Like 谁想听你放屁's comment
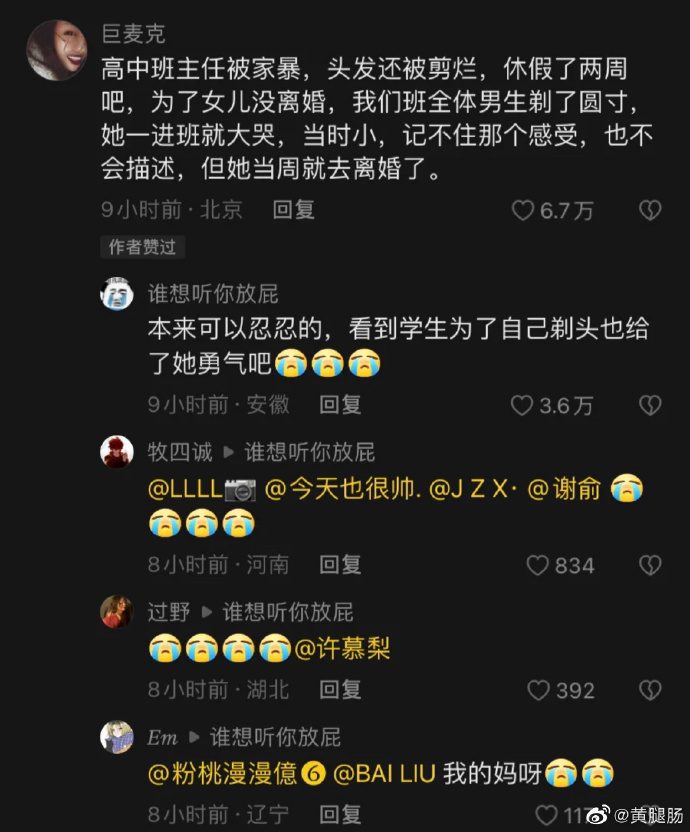690x832 pixels. [523, 405]
